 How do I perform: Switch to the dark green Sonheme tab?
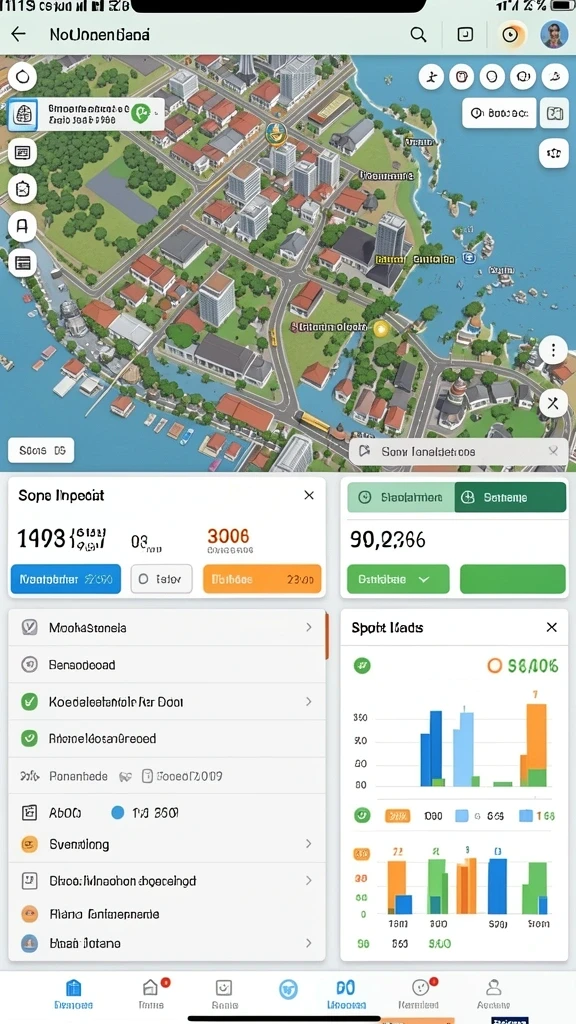point(510,498)
